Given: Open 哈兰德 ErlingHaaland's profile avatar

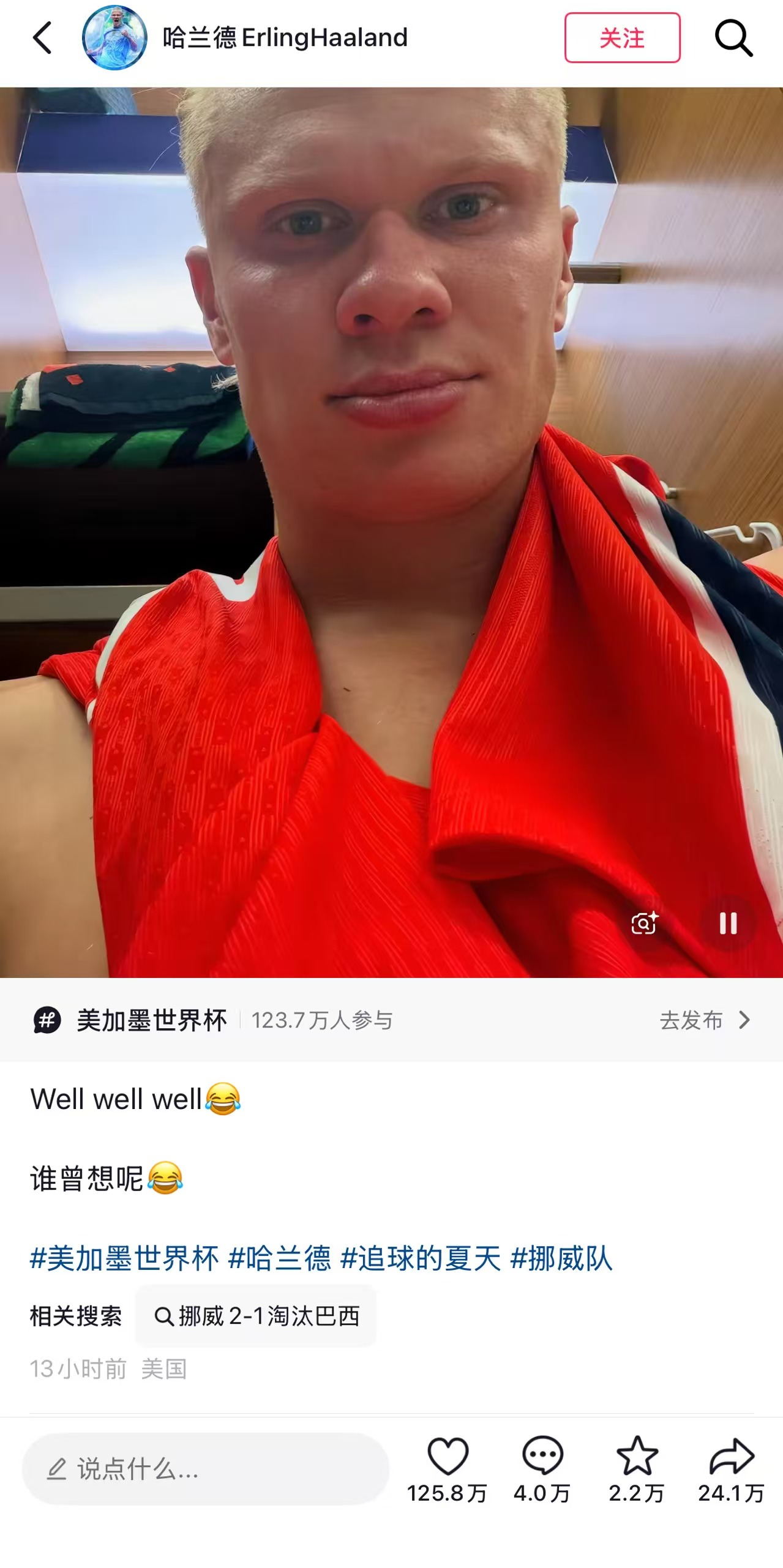Looking at the screenshot, I should 114,38.
